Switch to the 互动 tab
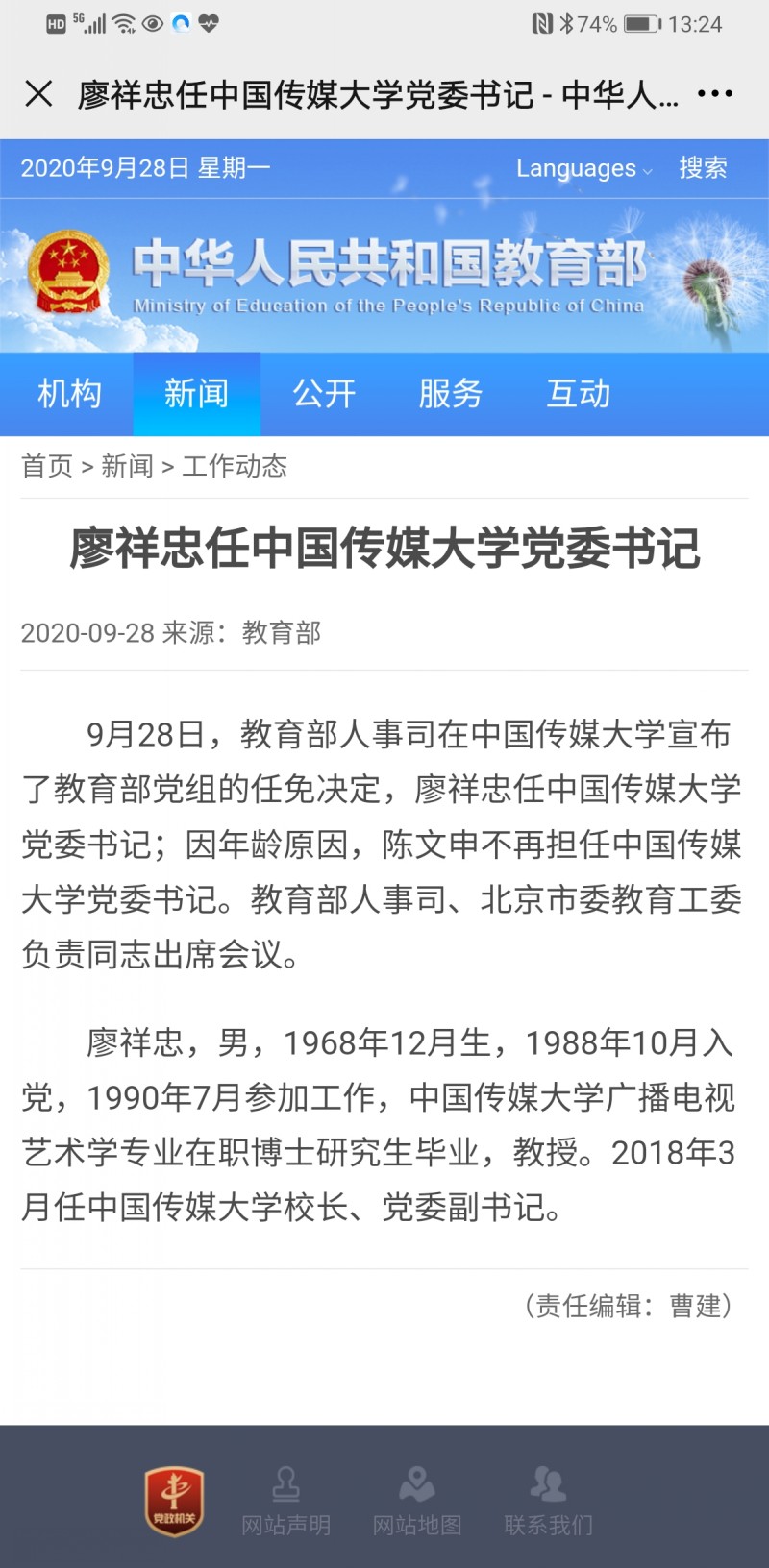Image resolution: width=769 pixels, height=1568 pixels. pyautogui.click(x=579, y=394)
